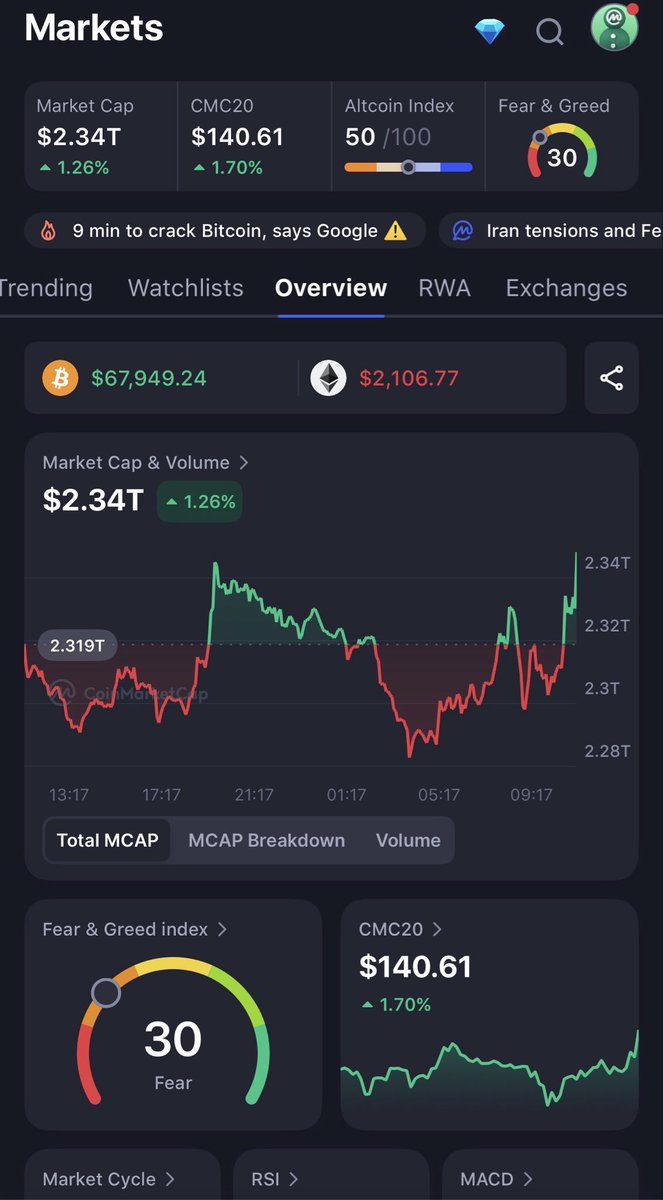This screenshot has width=663, height=1200.
Task: Read '9 min to crack Bitcoin' news chip
Action: pyautogui.click(x=224, y=231)
